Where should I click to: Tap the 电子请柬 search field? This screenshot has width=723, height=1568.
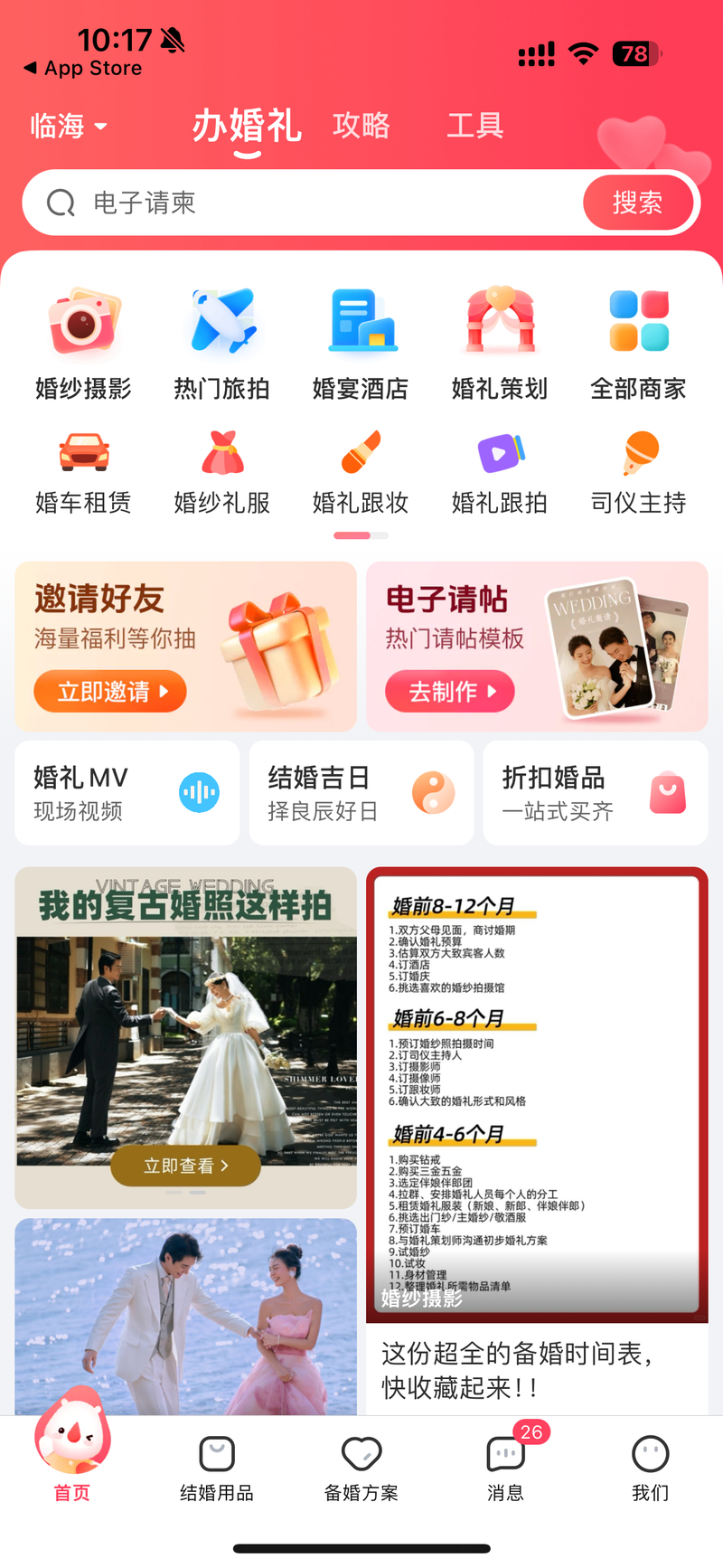pyautogui.click(x=307, y=203)
